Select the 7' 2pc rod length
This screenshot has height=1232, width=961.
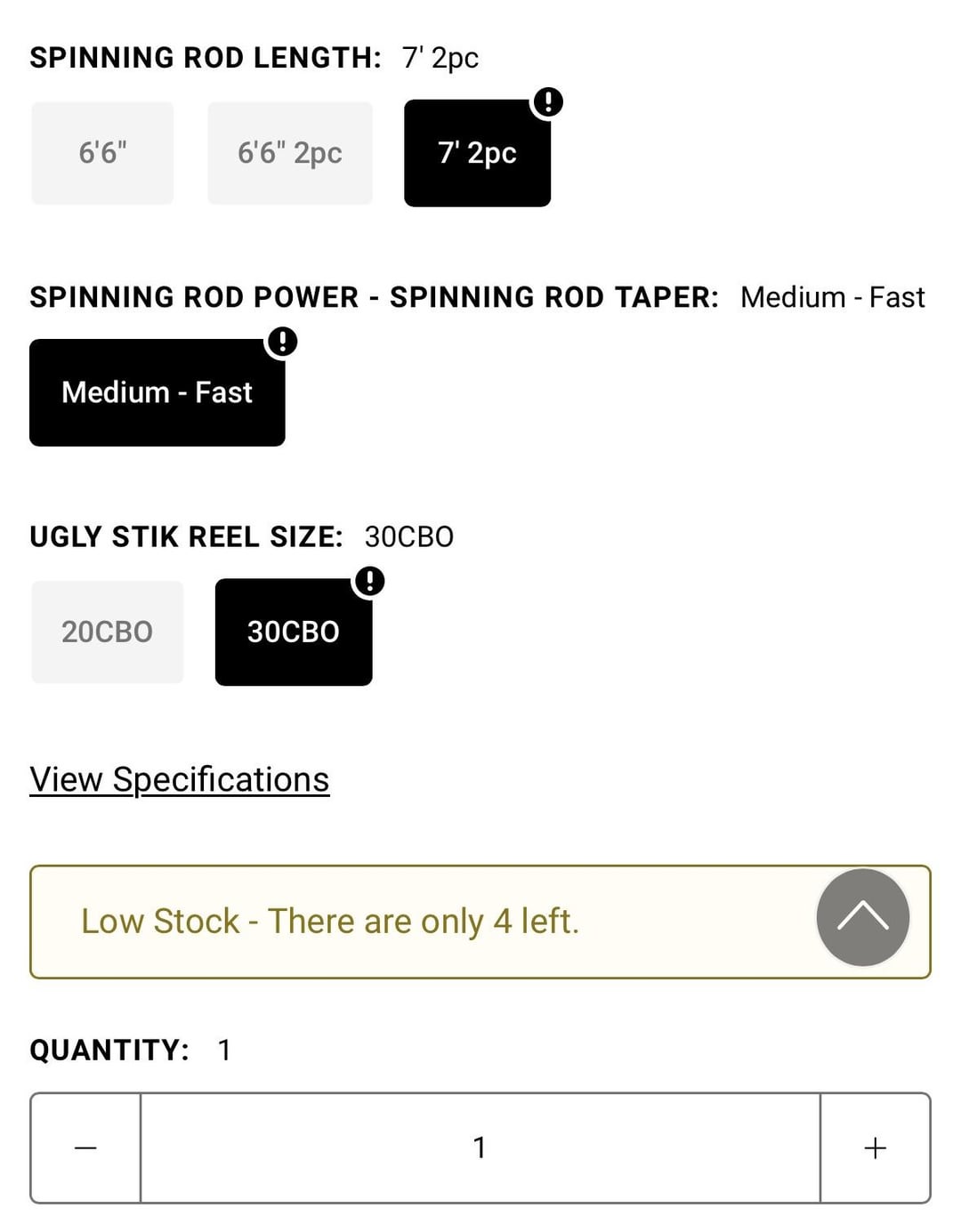point(477,153)
